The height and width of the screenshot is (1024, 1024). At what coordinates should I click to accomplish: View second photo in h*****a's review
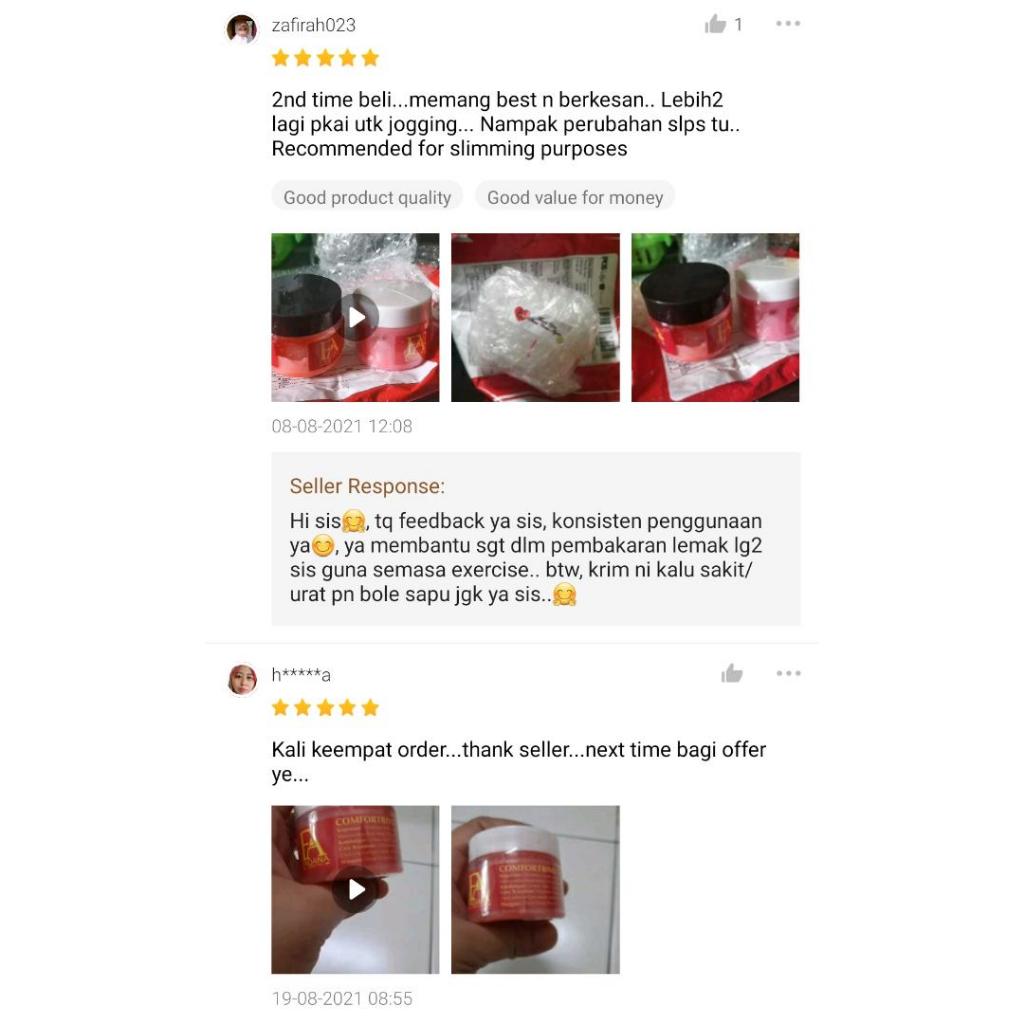click(x=535, y=889)
